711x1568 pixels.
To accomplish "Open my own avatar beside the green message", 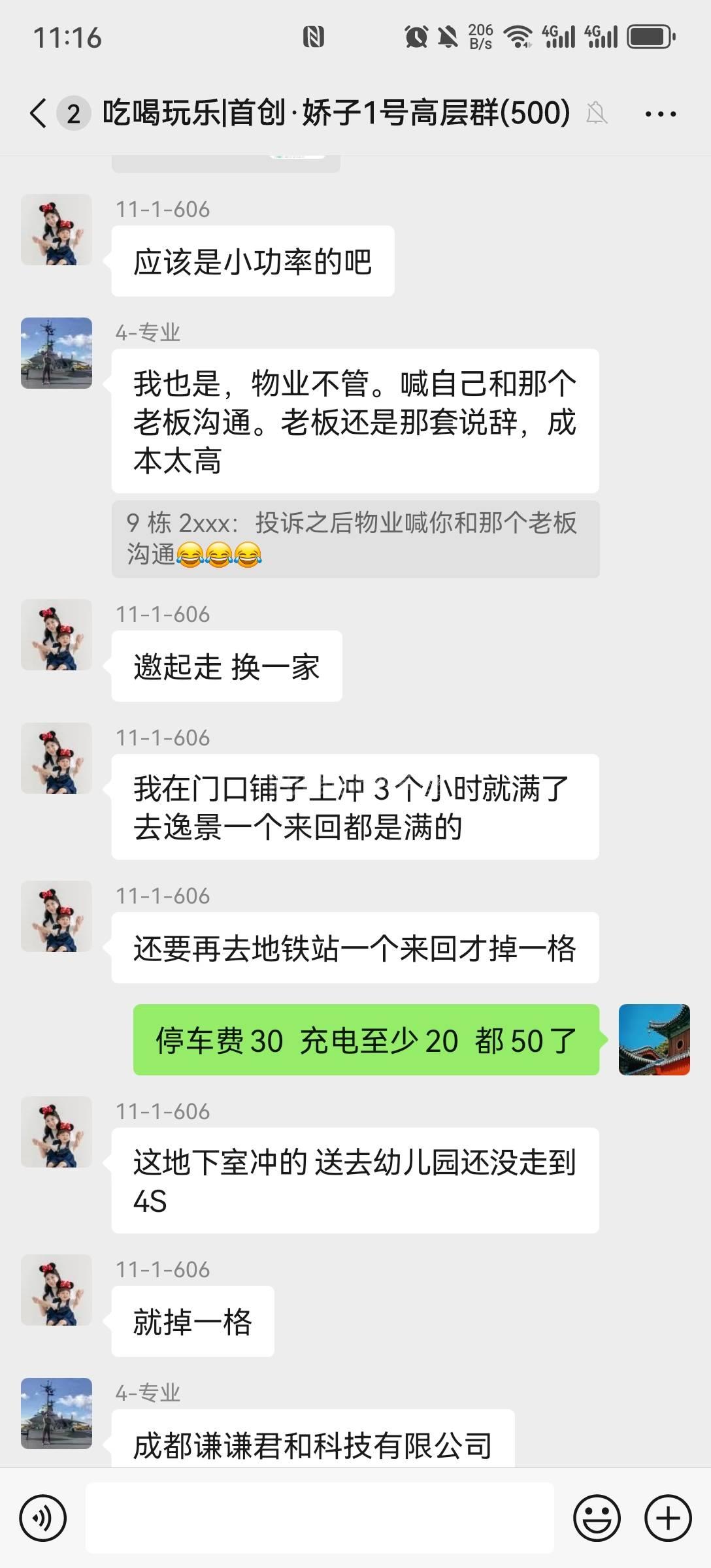I will (654, 1039).
